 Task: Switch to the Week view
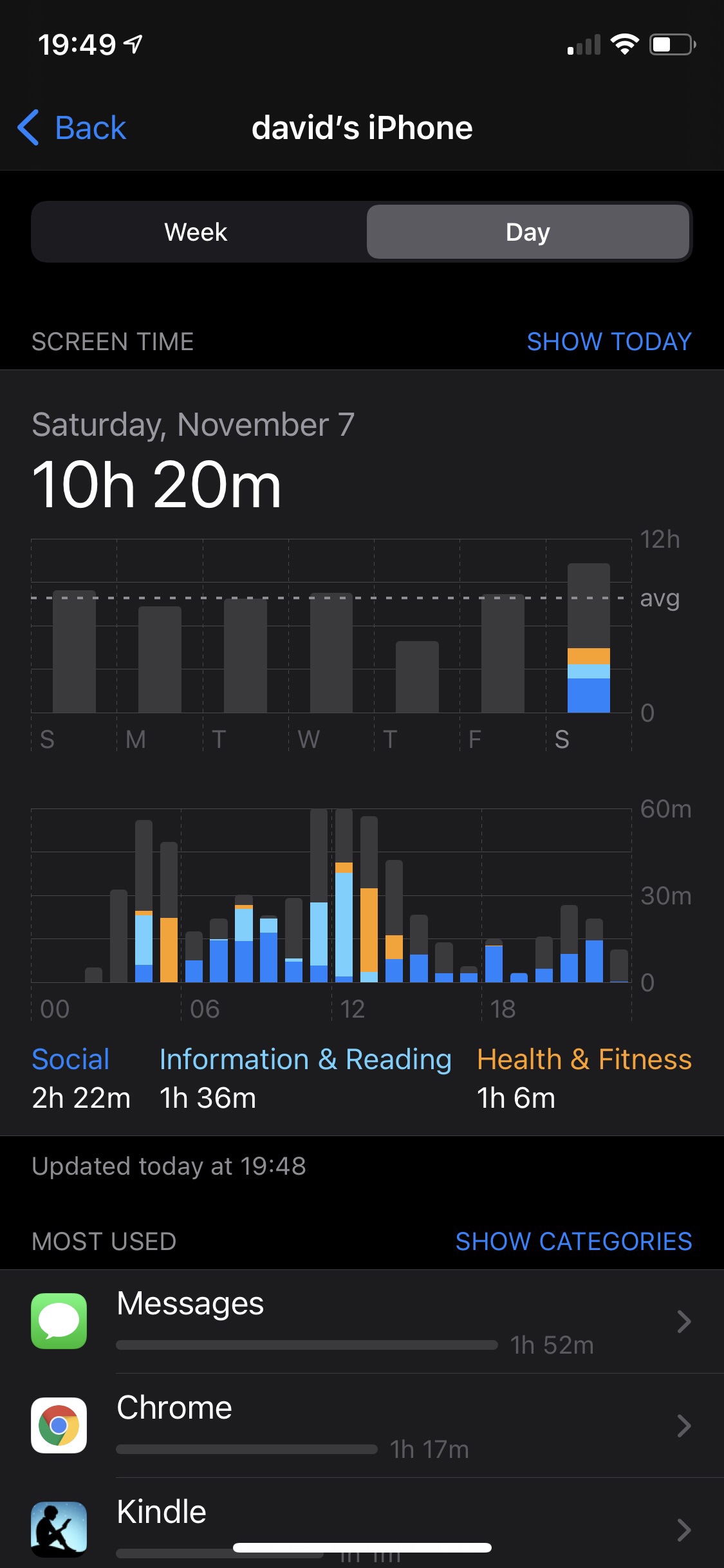click(x=196, y=232)
